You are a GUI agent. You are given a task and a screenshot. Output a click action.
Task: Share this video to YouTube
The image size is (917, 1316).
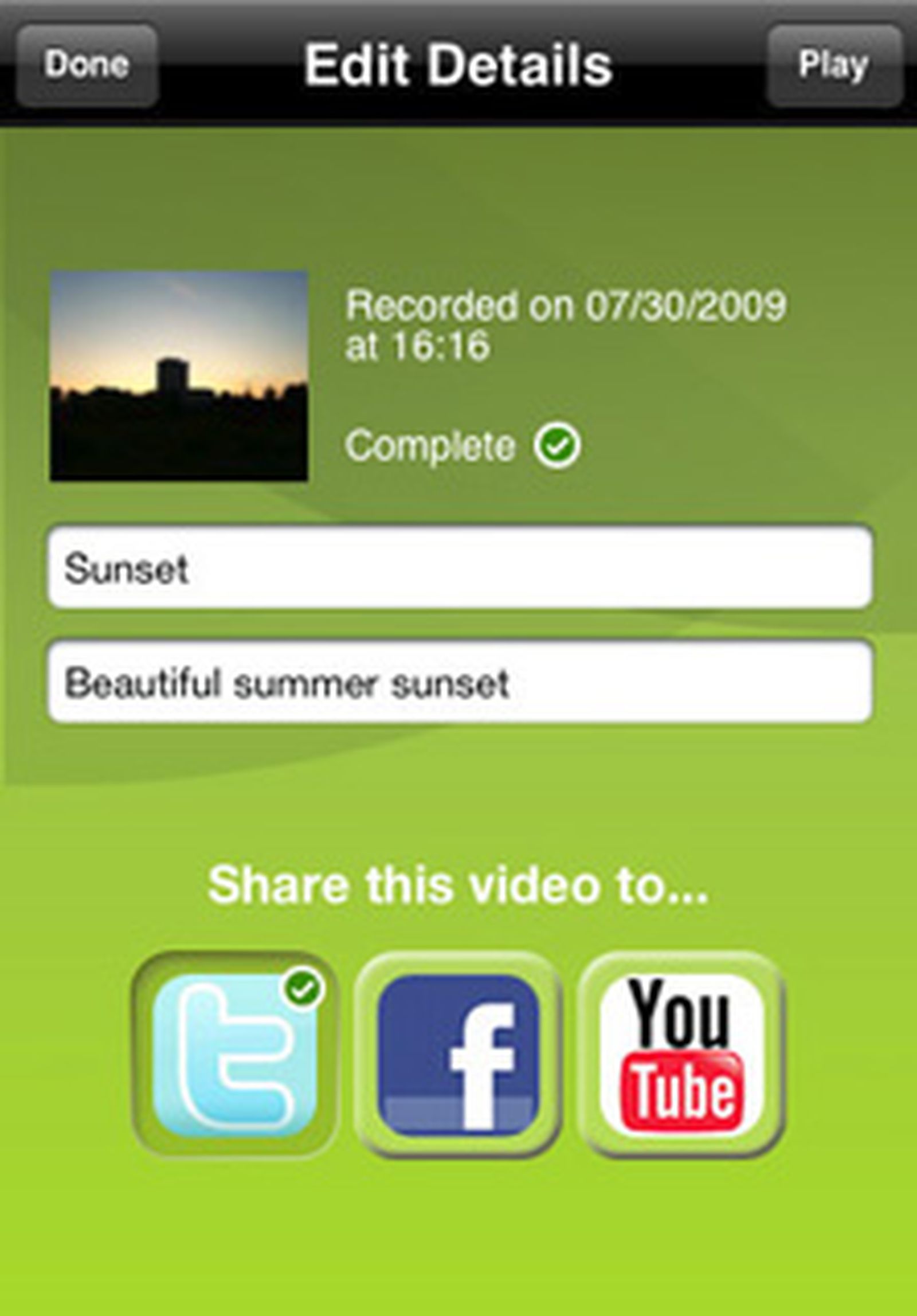[x=680, y=1054]
